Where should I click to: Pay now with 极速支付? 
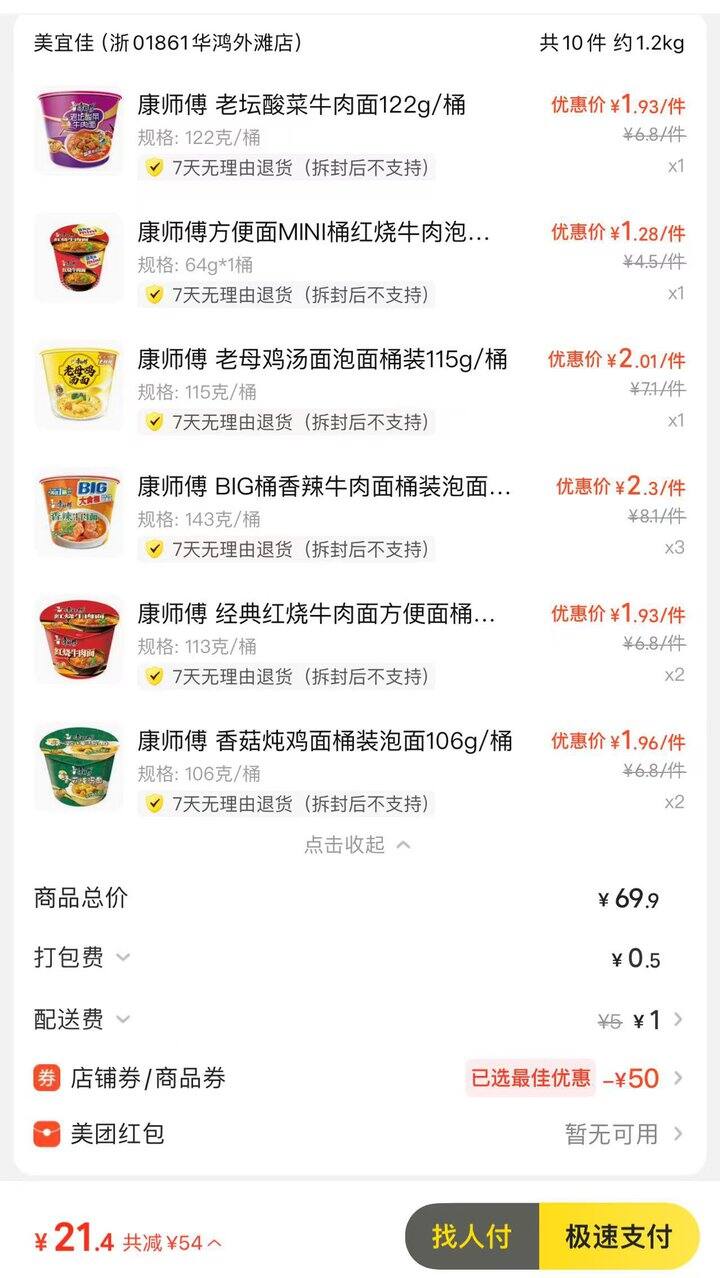(619, 1236)
